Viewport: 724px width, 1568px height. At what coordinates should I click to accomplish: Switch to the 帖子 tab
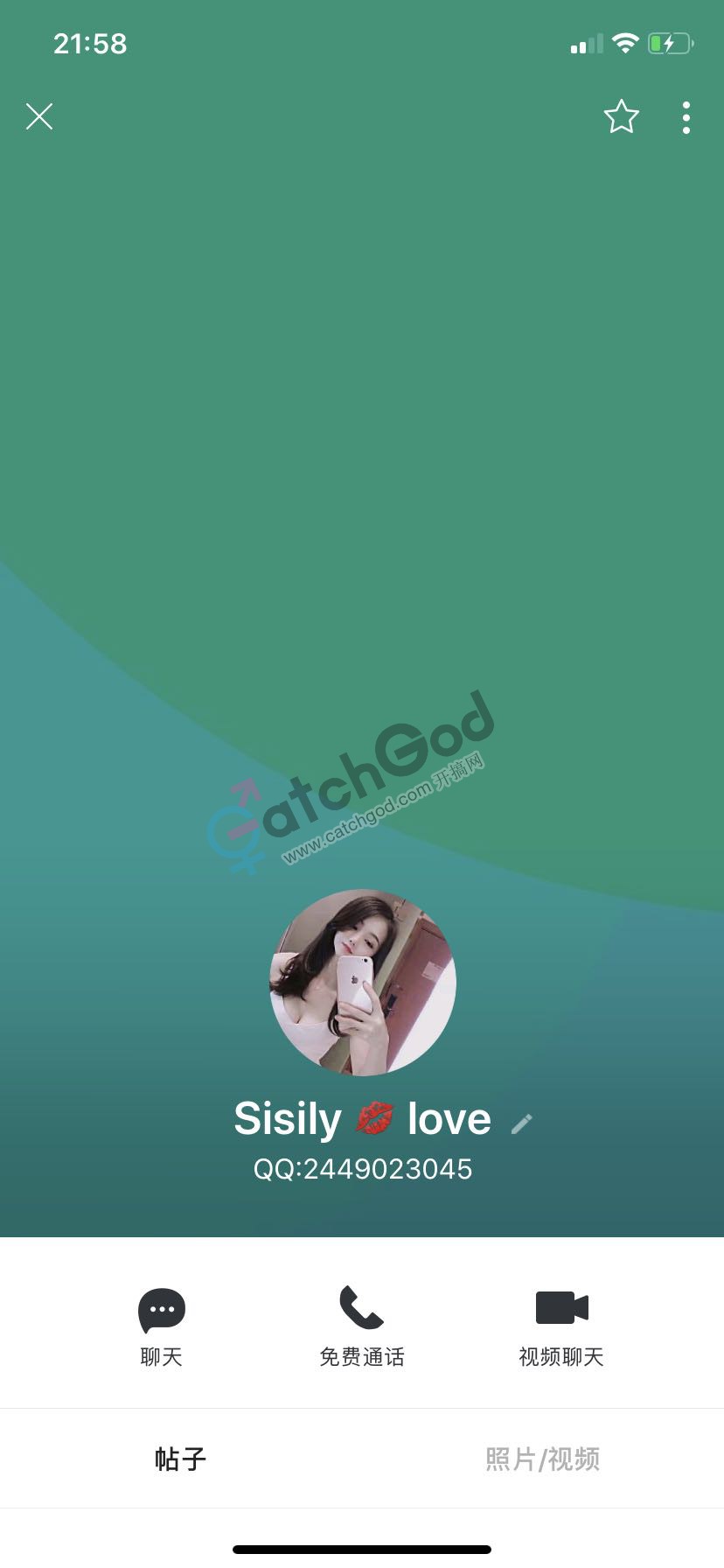180,1459
